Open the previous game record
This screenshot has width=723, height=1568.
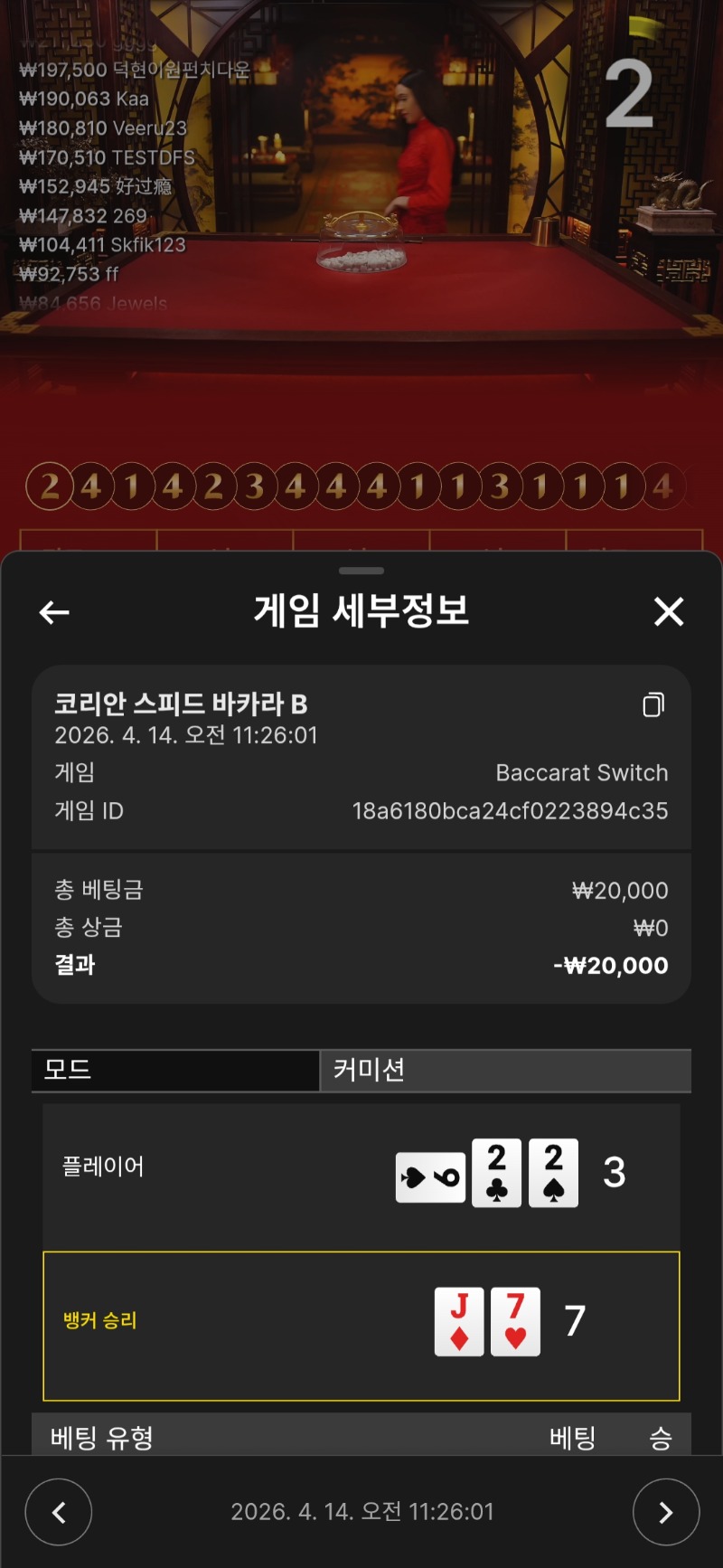(59, 1511)
